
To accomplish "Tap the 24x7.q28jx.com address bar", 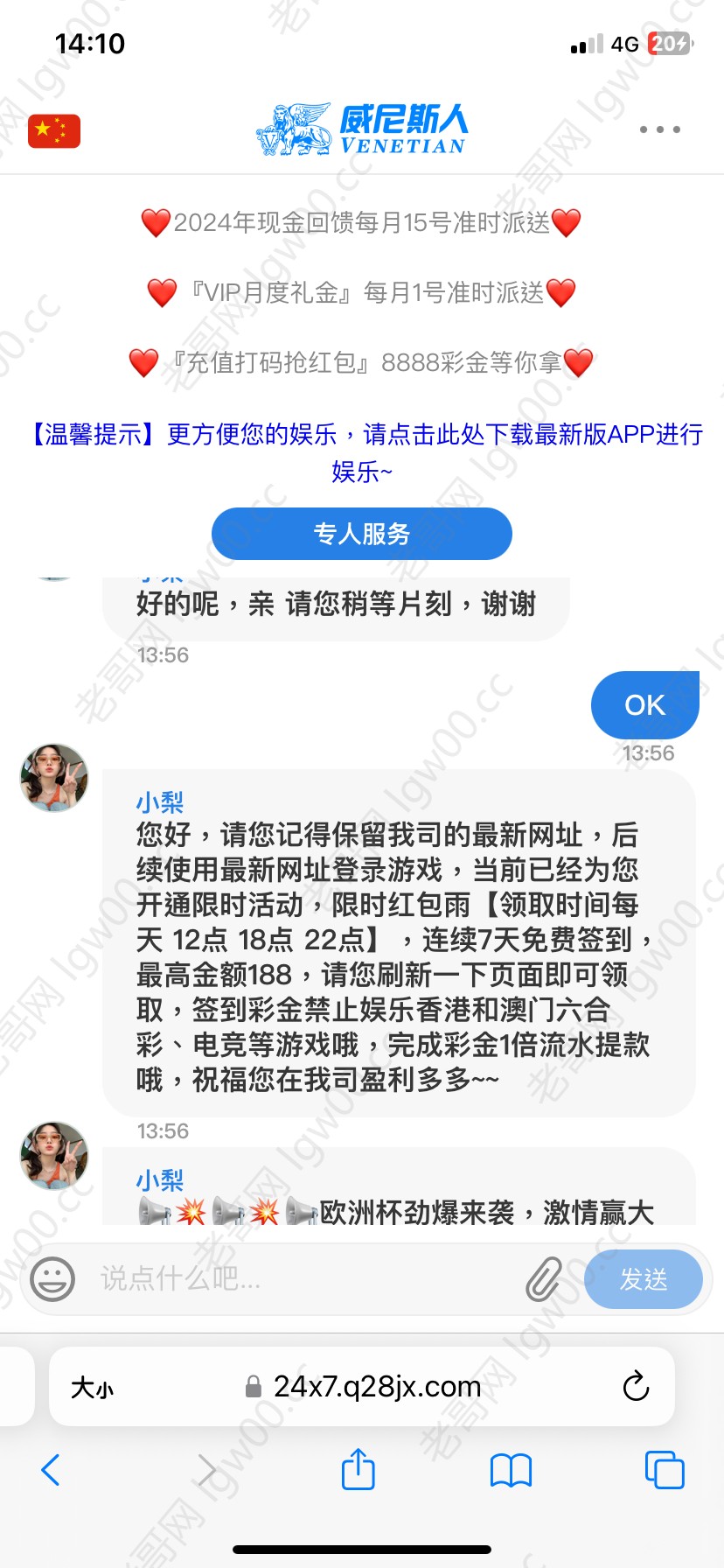I will tap(376, 1386).
